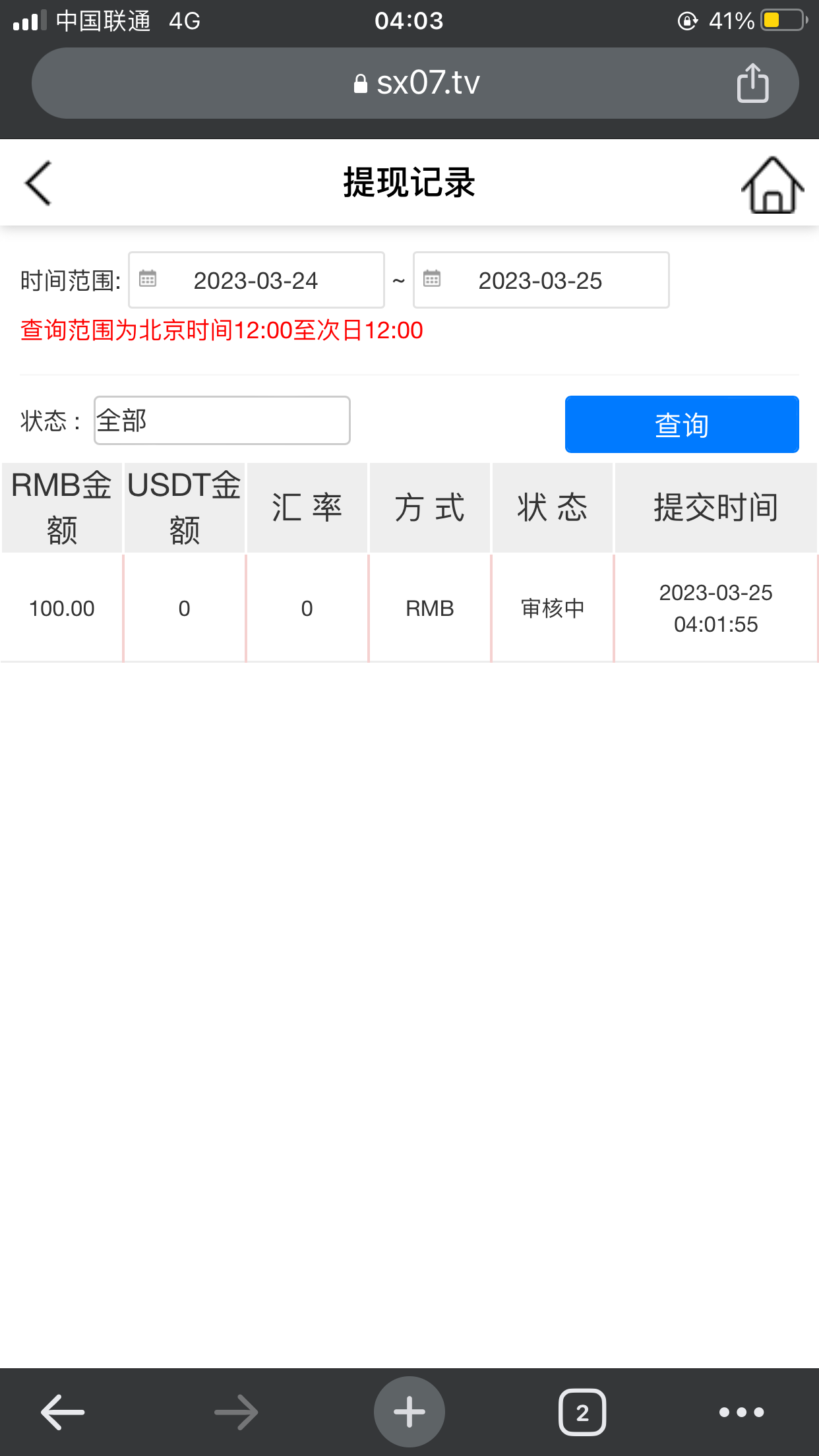Open a new tab with the plus button
819x1456 pixels.
click(409, 1410)
